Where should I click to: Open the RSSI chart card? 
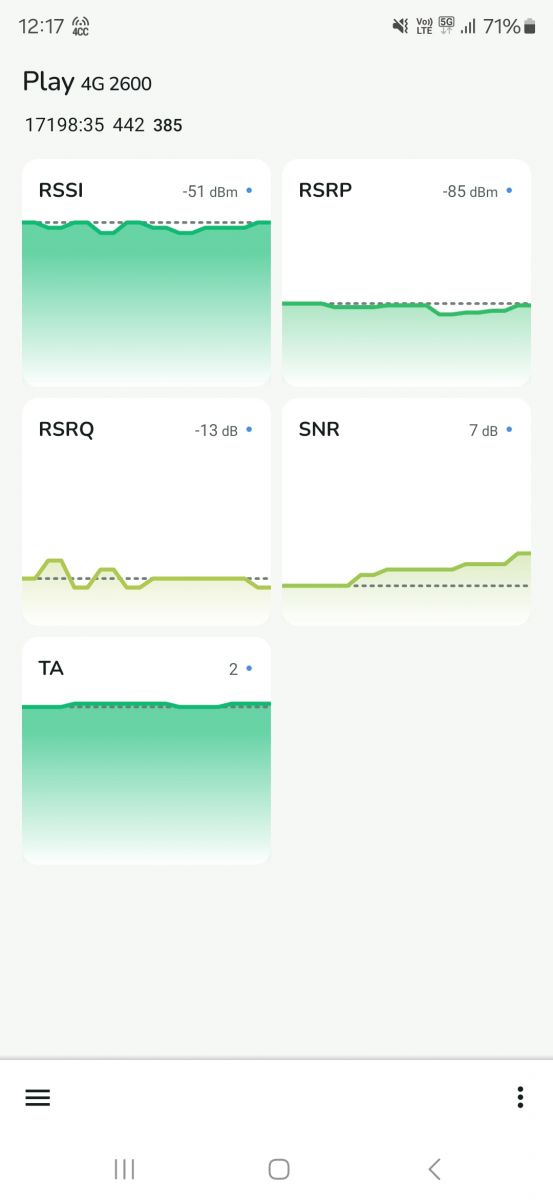pyautogui.click(x=146, y=273)
